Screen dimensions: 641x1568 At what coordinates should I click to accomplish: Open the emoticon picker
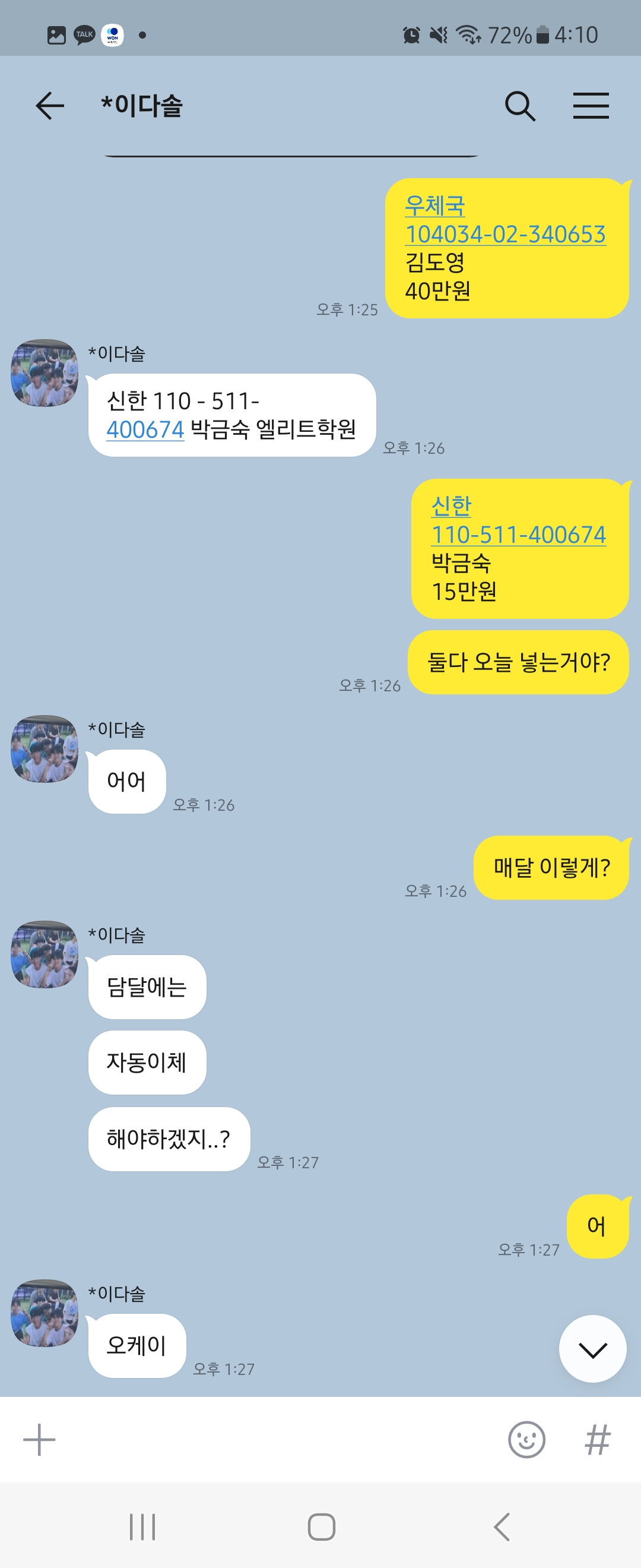[x=526, y=1440]
